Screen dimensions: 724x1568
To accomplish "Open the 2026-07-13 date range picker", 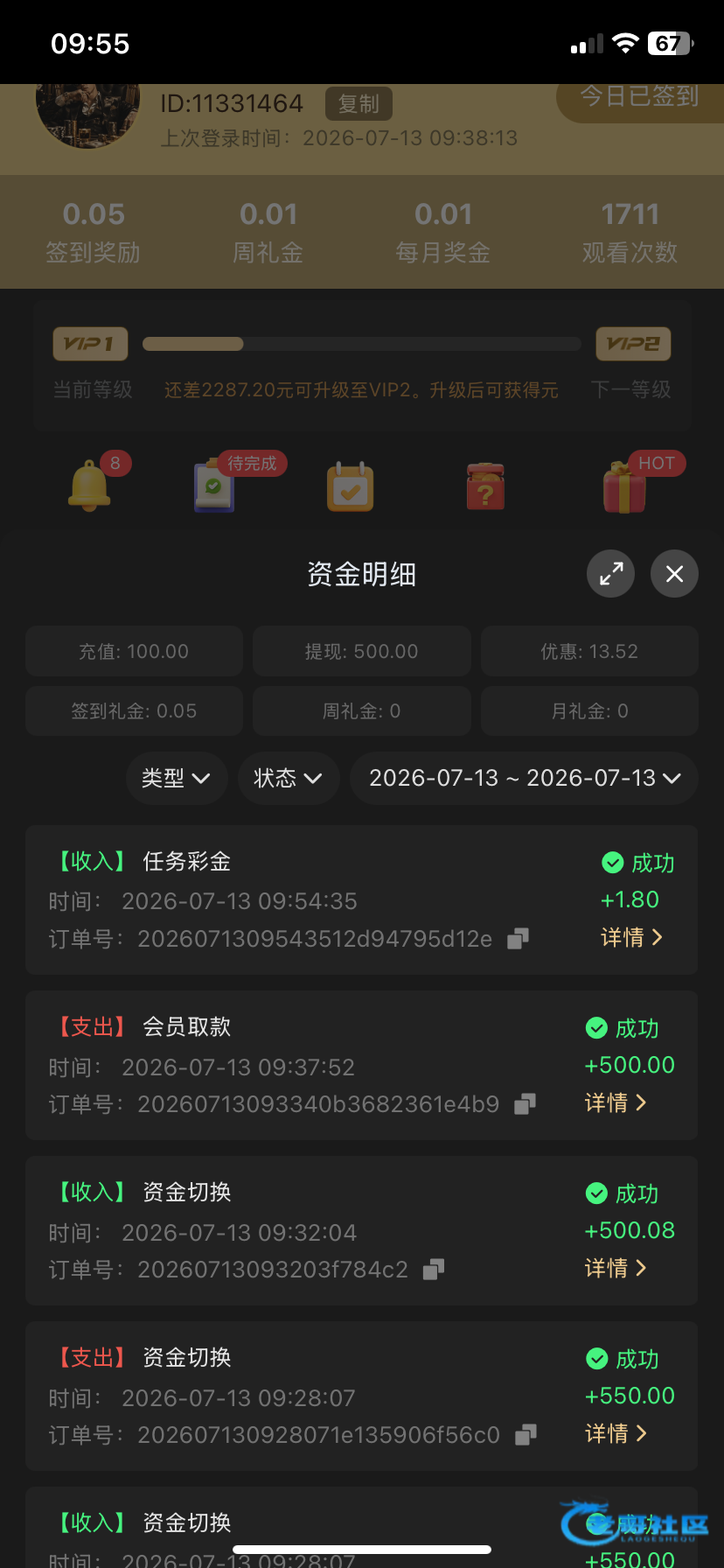I will (525, 778).
